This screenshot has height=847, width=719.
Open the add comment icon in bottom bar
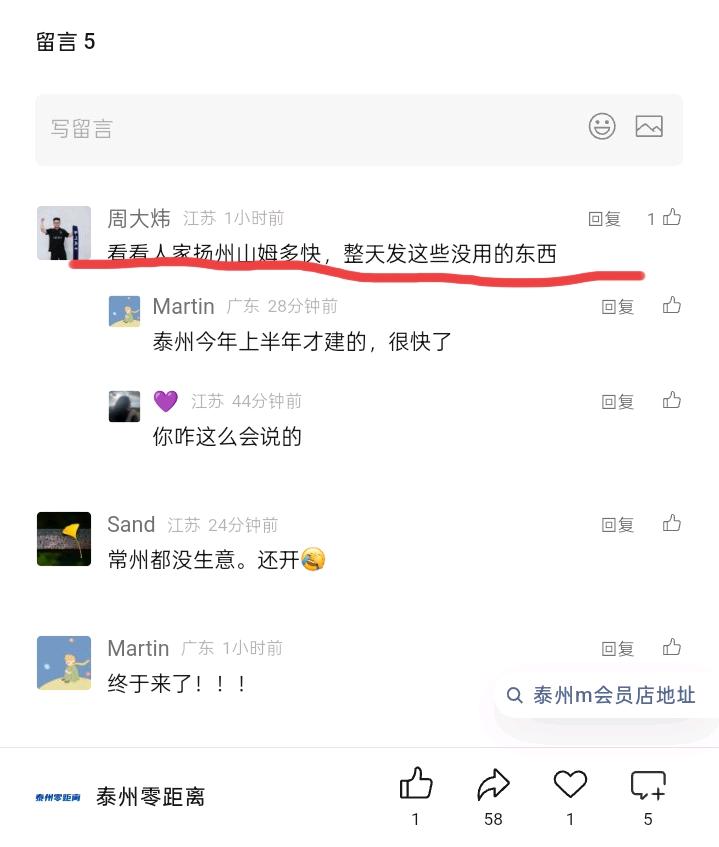[x=648, y=786]
